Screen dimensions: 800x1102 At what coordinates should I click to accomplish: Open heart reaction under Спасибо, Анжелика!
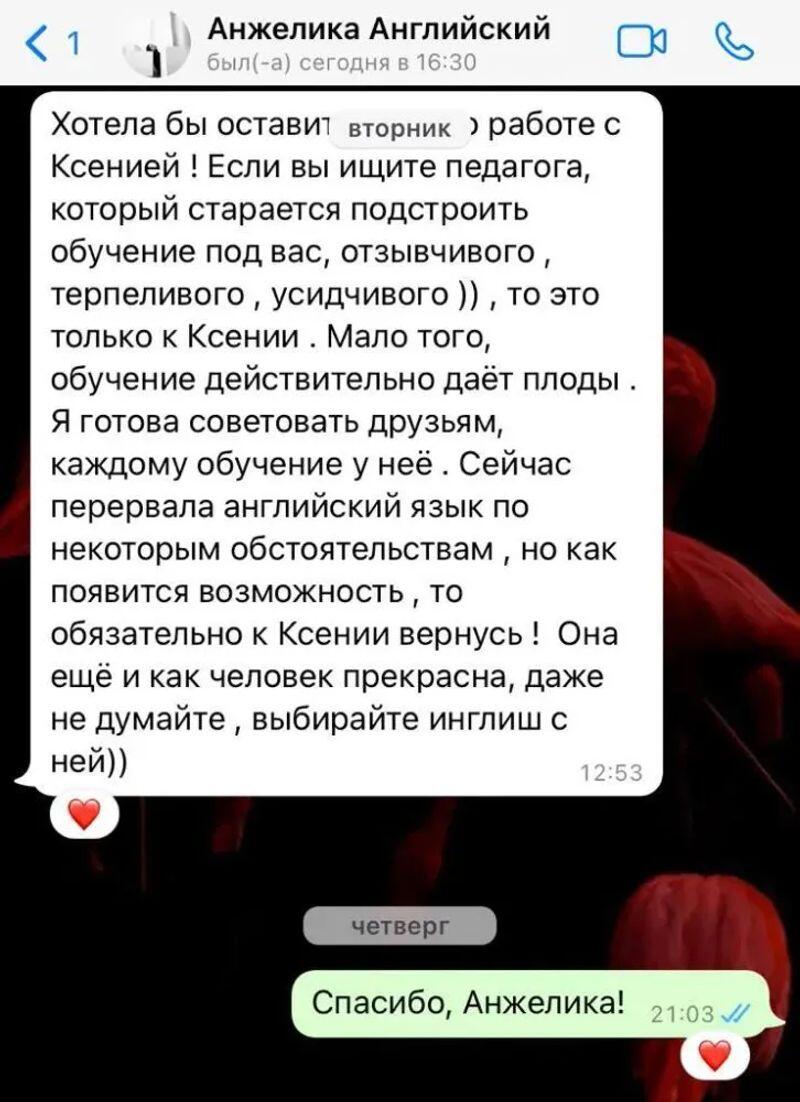[713, 1055]
